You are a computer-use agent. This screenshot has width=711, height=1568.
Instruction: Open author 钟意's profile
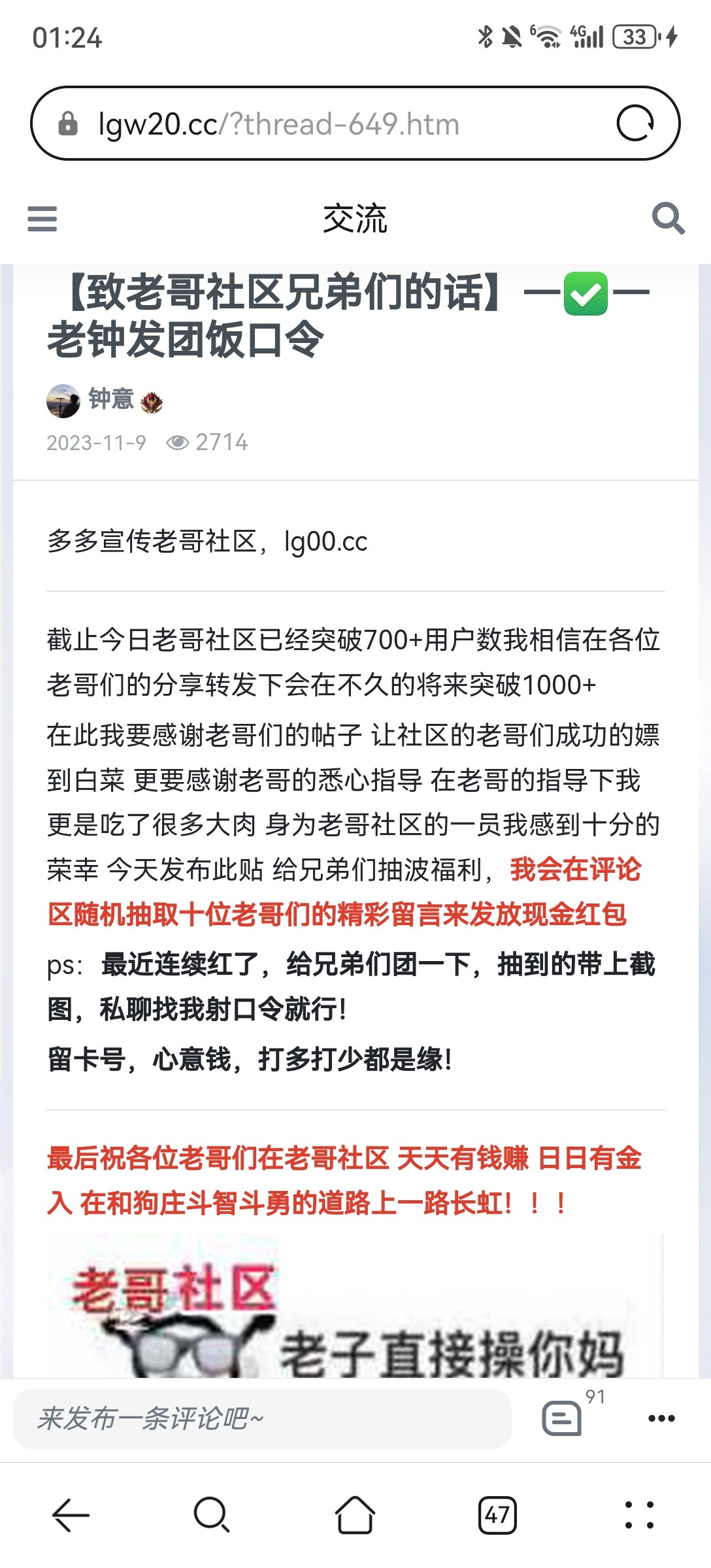[x=110, y=399]
